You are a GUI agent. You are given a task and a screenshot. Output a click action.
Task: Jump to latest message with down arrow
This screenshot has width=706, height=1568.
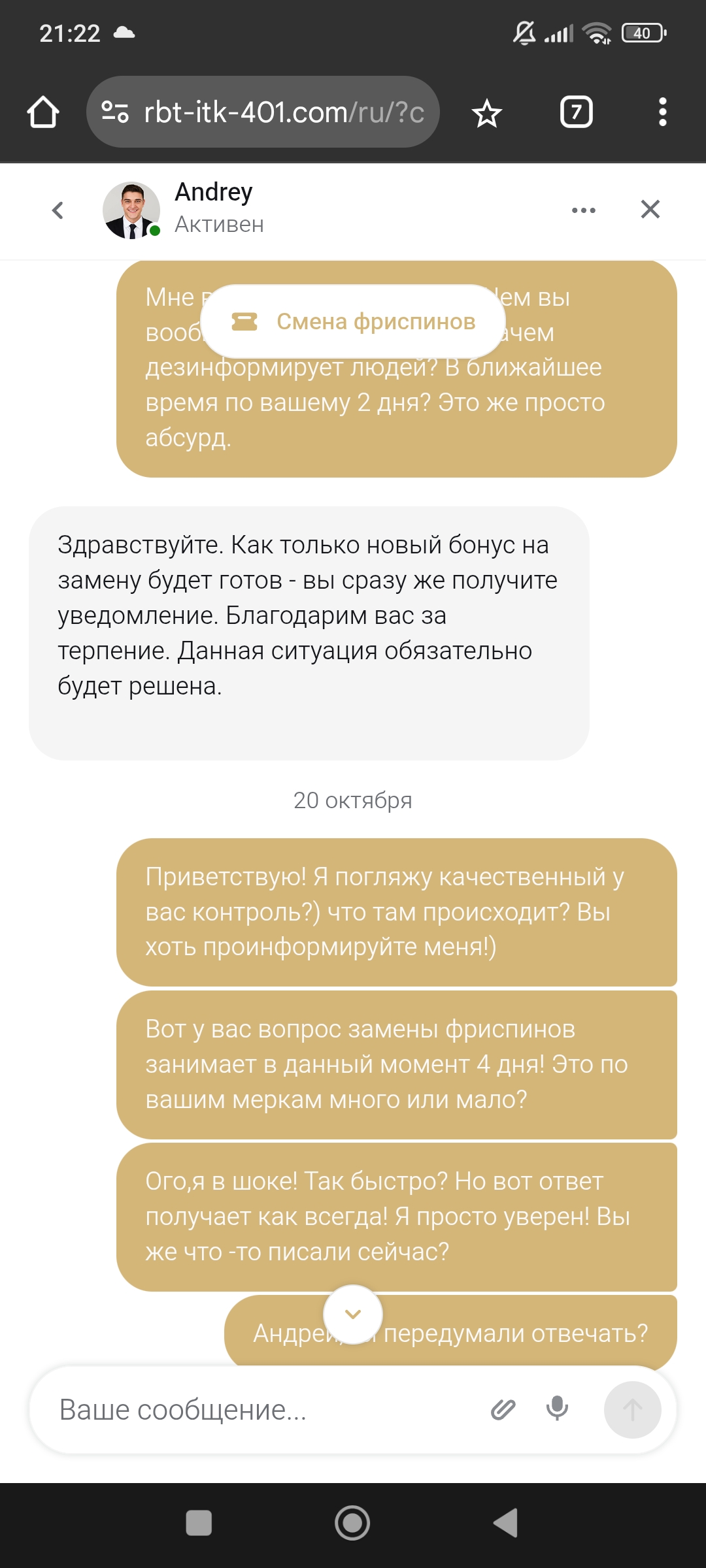point(353,1315)
